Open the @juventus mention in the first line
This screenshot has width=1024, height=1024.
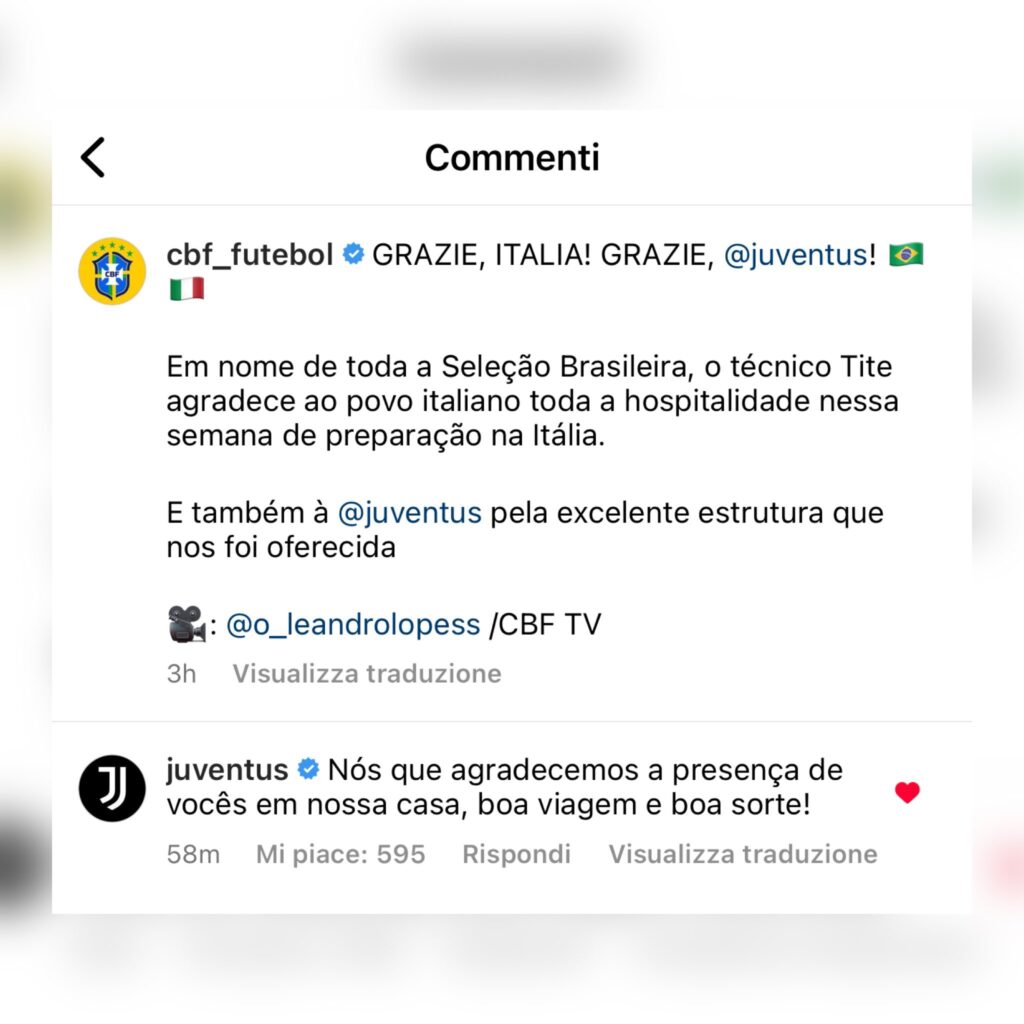pyautogui.click(x=795, y=255)
